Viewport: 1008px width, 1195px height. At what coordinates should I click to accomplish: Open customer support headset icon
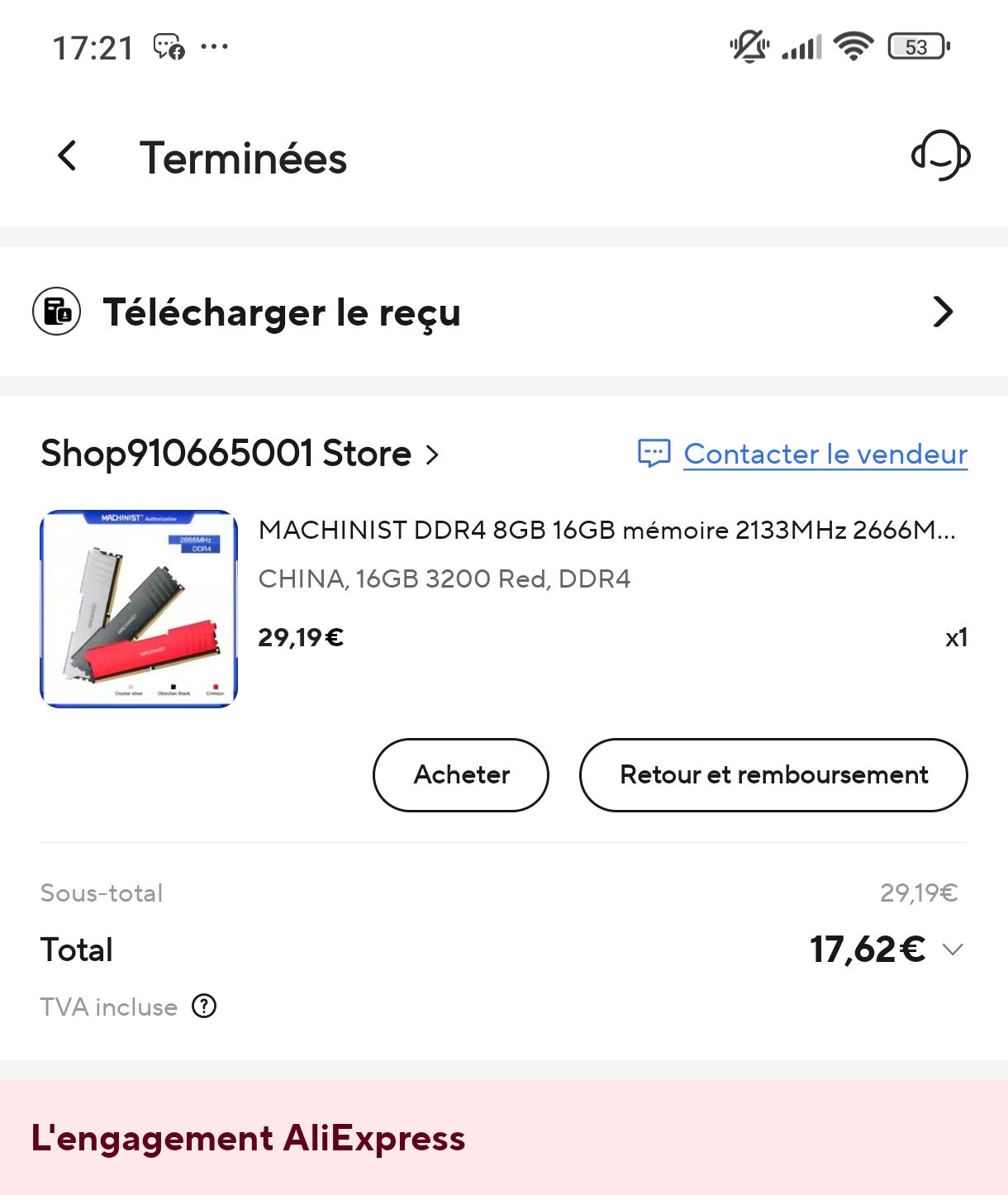940,155
